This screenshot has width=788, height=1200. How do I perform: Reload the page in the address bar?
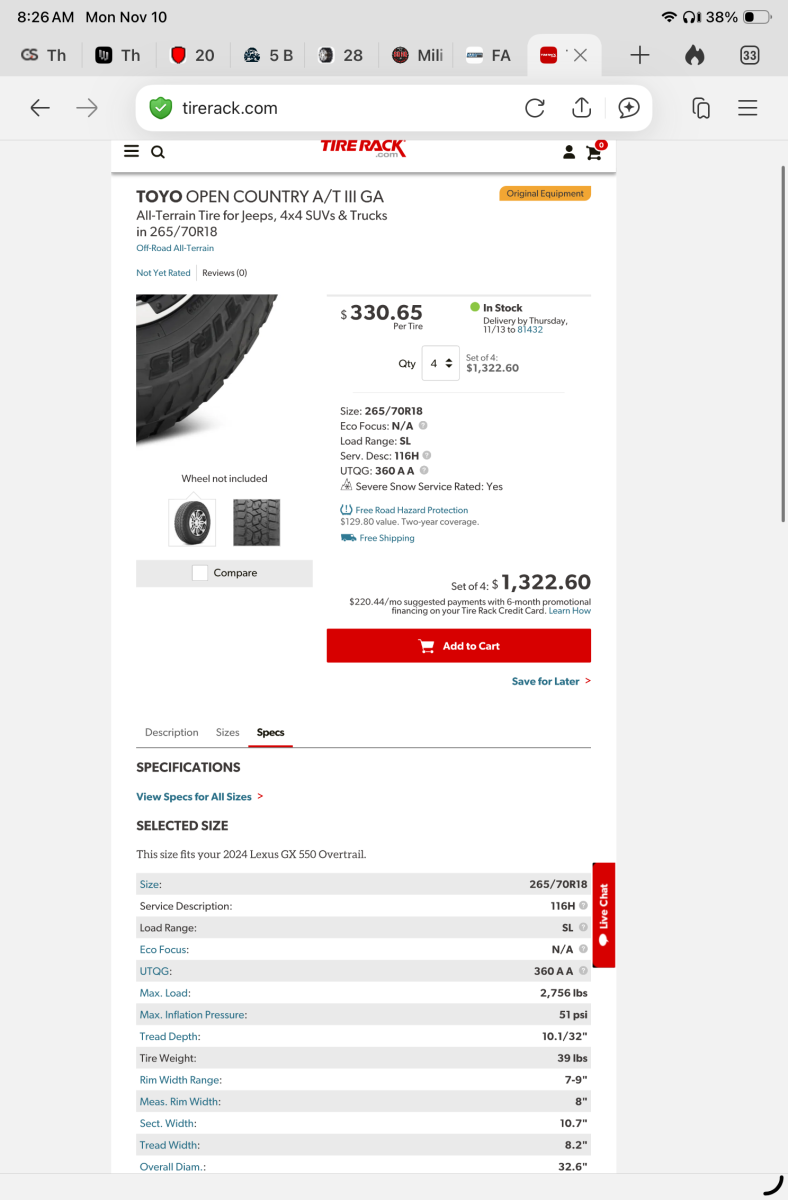[535, 108]
